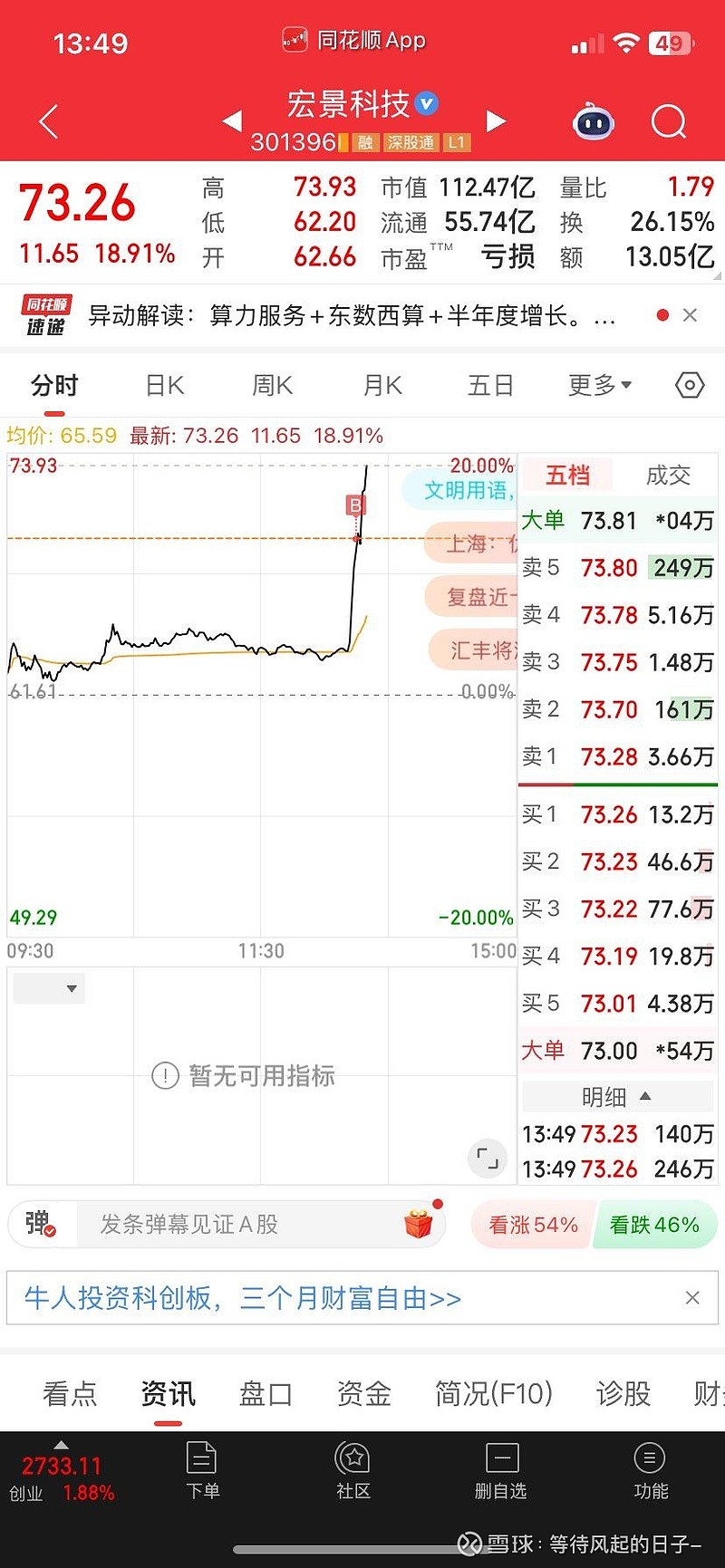Switch to the next stock arrow
Viewport: 725px width, 1568px height.
496,120
